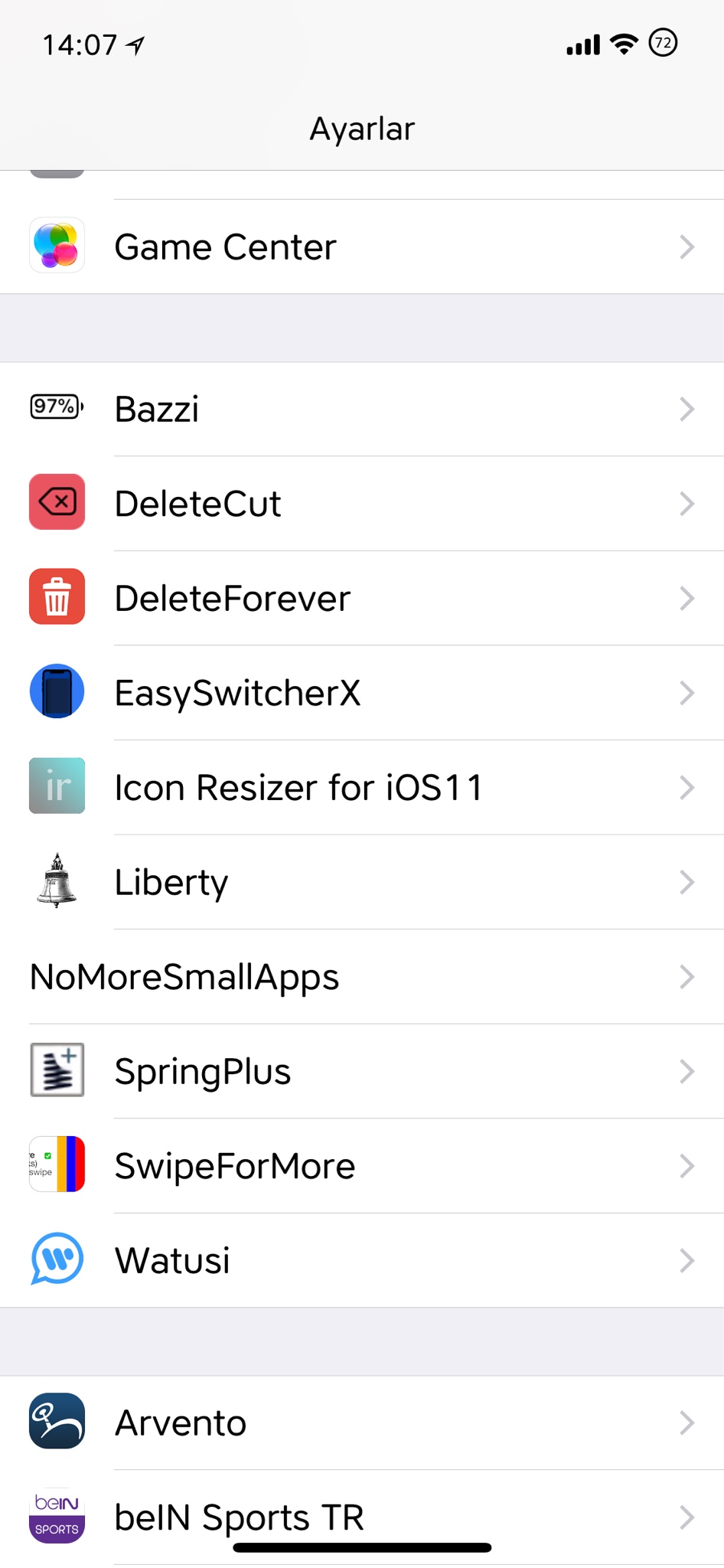Open the Bazzi tweak settings

[362, 409]
